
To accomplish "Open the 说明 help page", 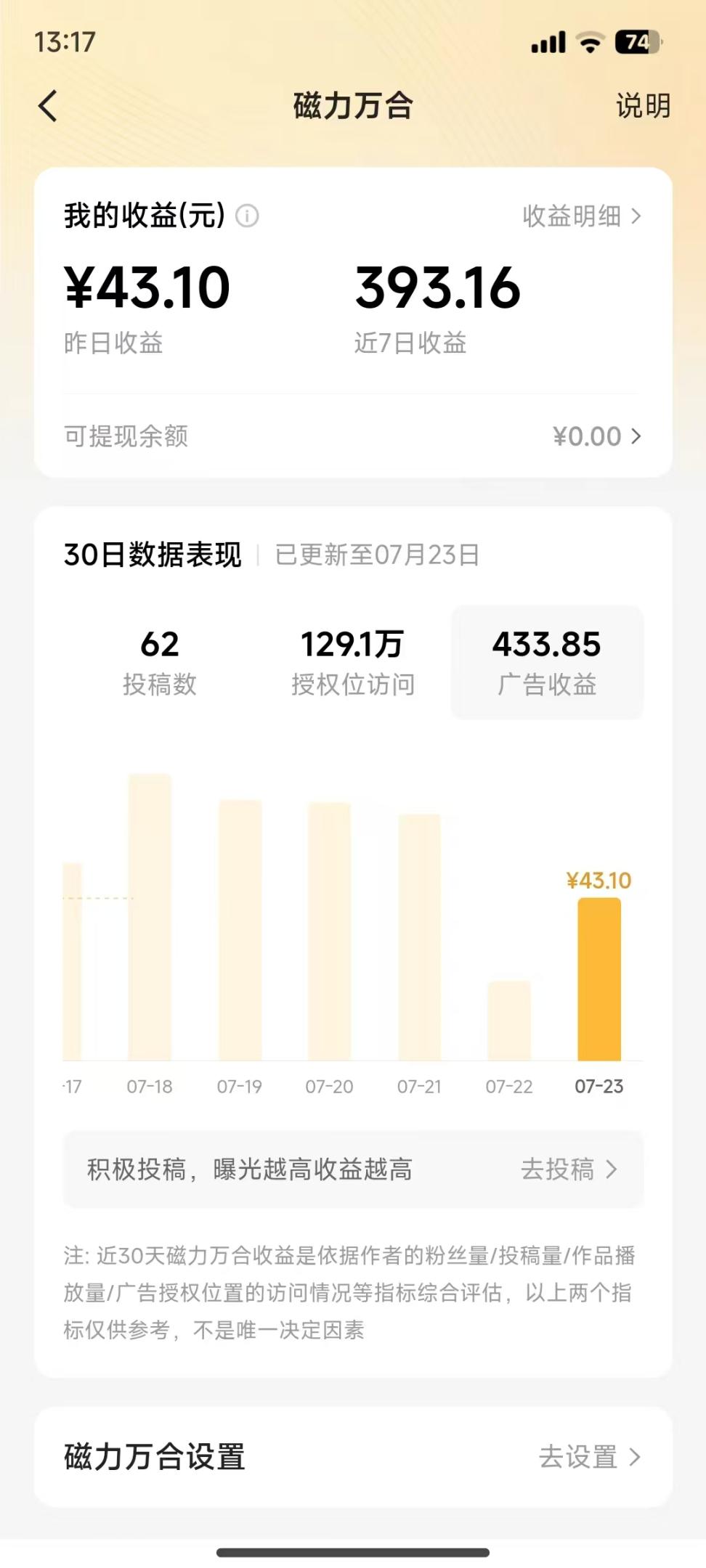I will (644, 106).
